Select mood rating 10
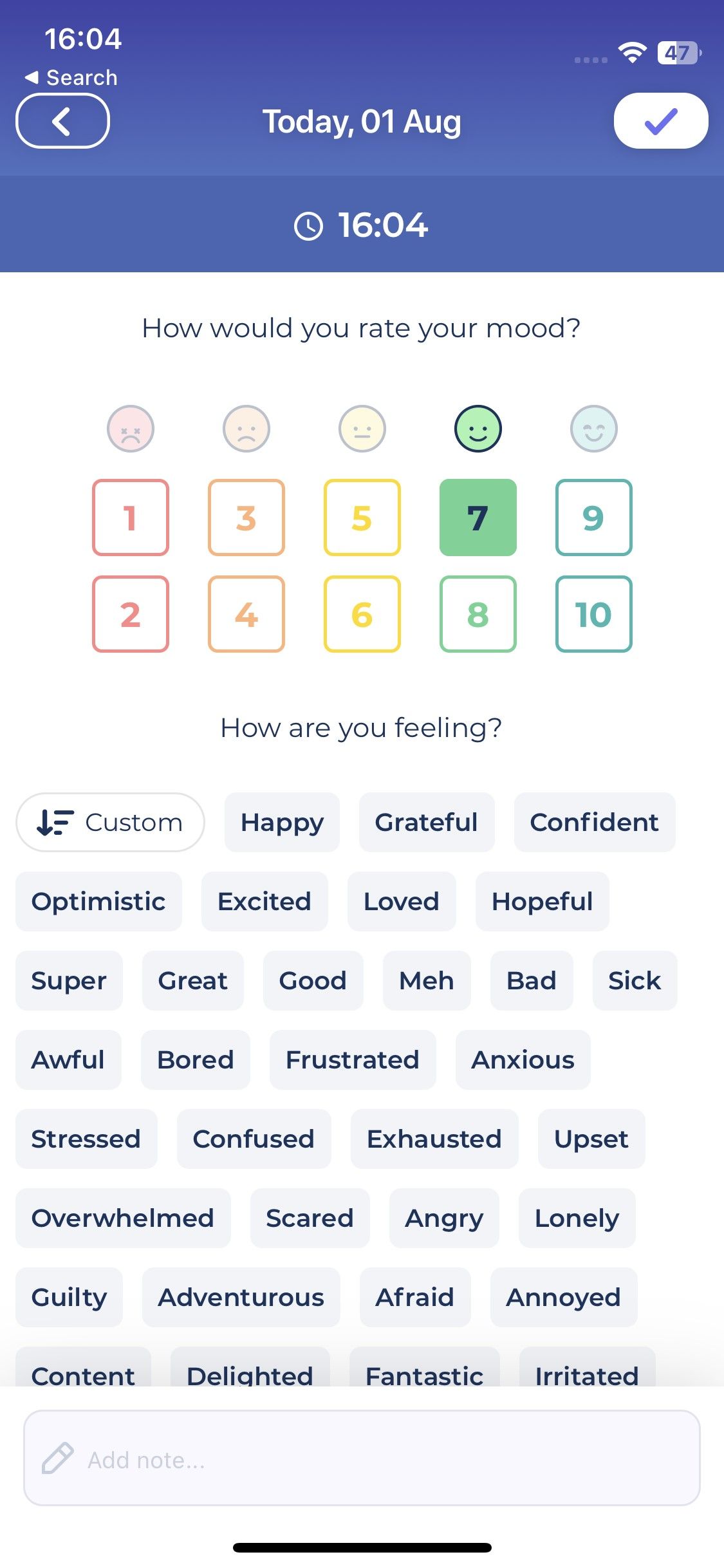The image size is (724, 1568). coord(593,615)
